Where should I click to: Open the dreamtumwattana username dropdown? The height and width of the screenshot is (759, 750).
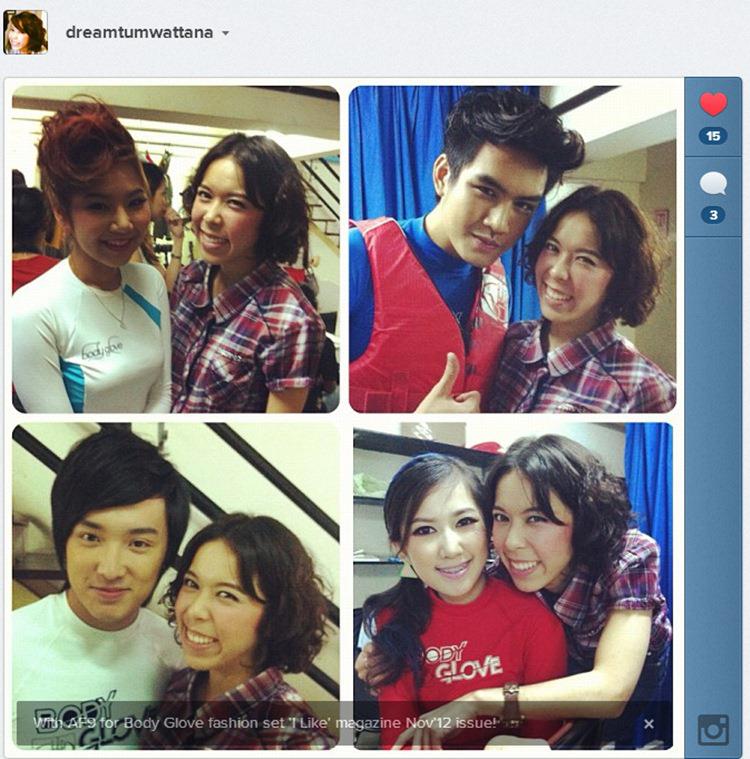click(x=226, y=32)
